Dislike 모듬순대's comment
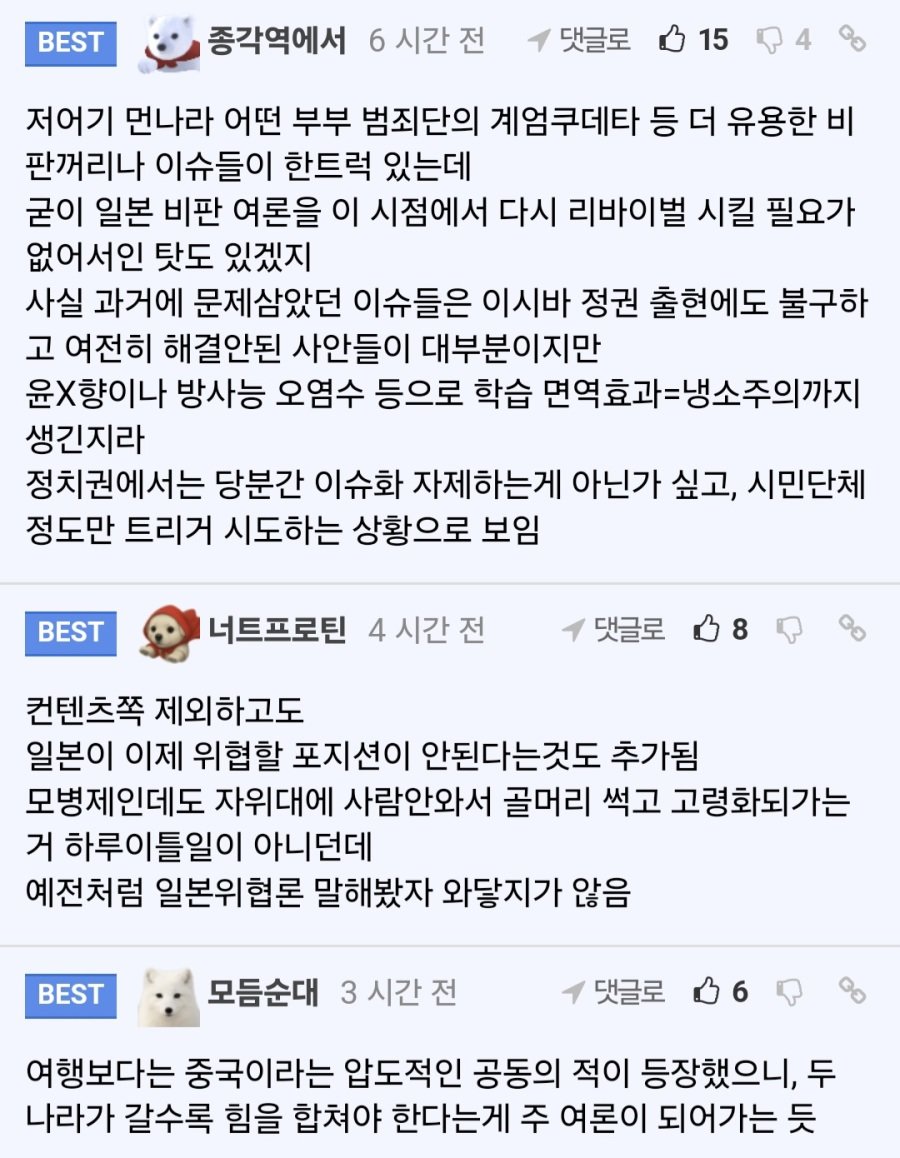This screenshot has height=1158, width=900. 789,993
